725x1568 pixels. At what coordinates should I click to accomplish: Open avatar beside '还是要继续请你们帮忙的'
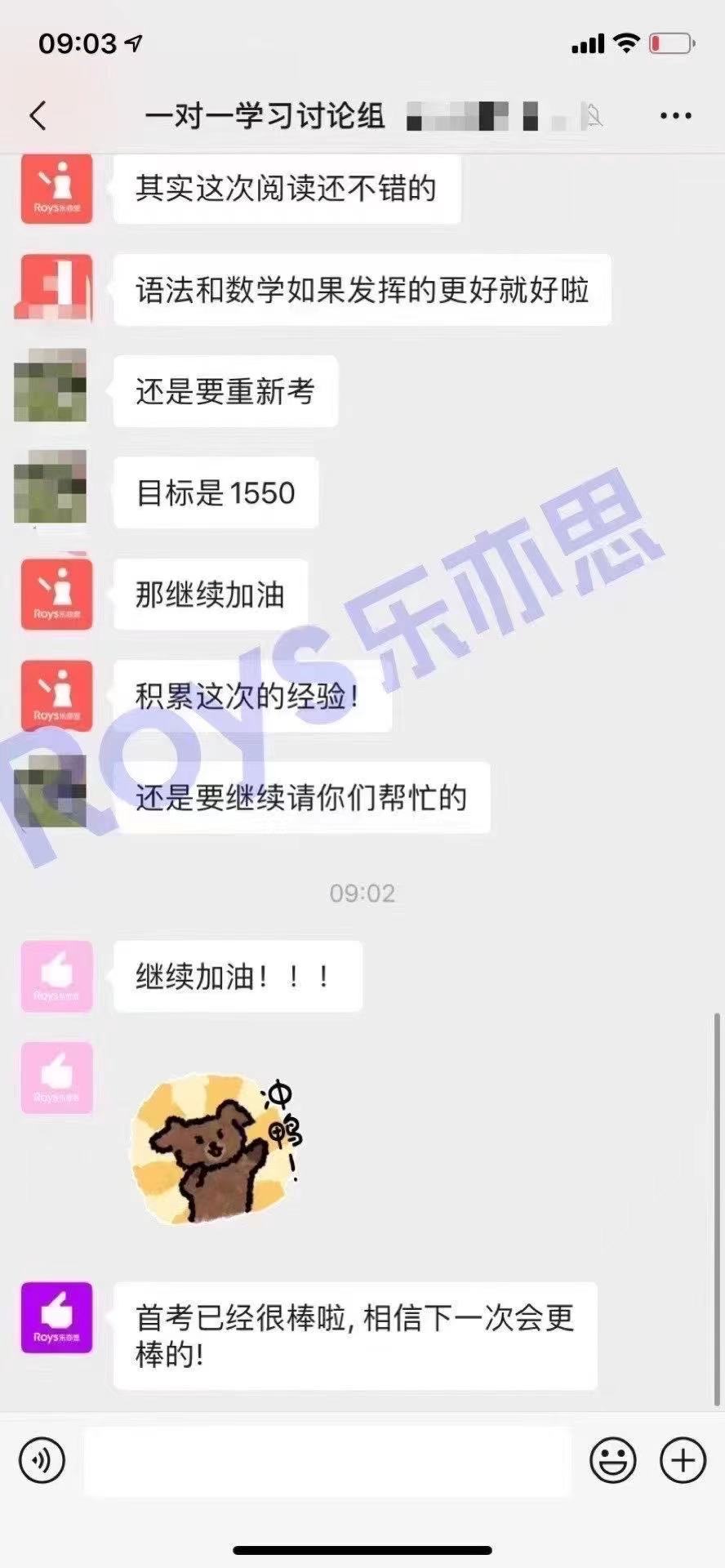pos(51,791)
